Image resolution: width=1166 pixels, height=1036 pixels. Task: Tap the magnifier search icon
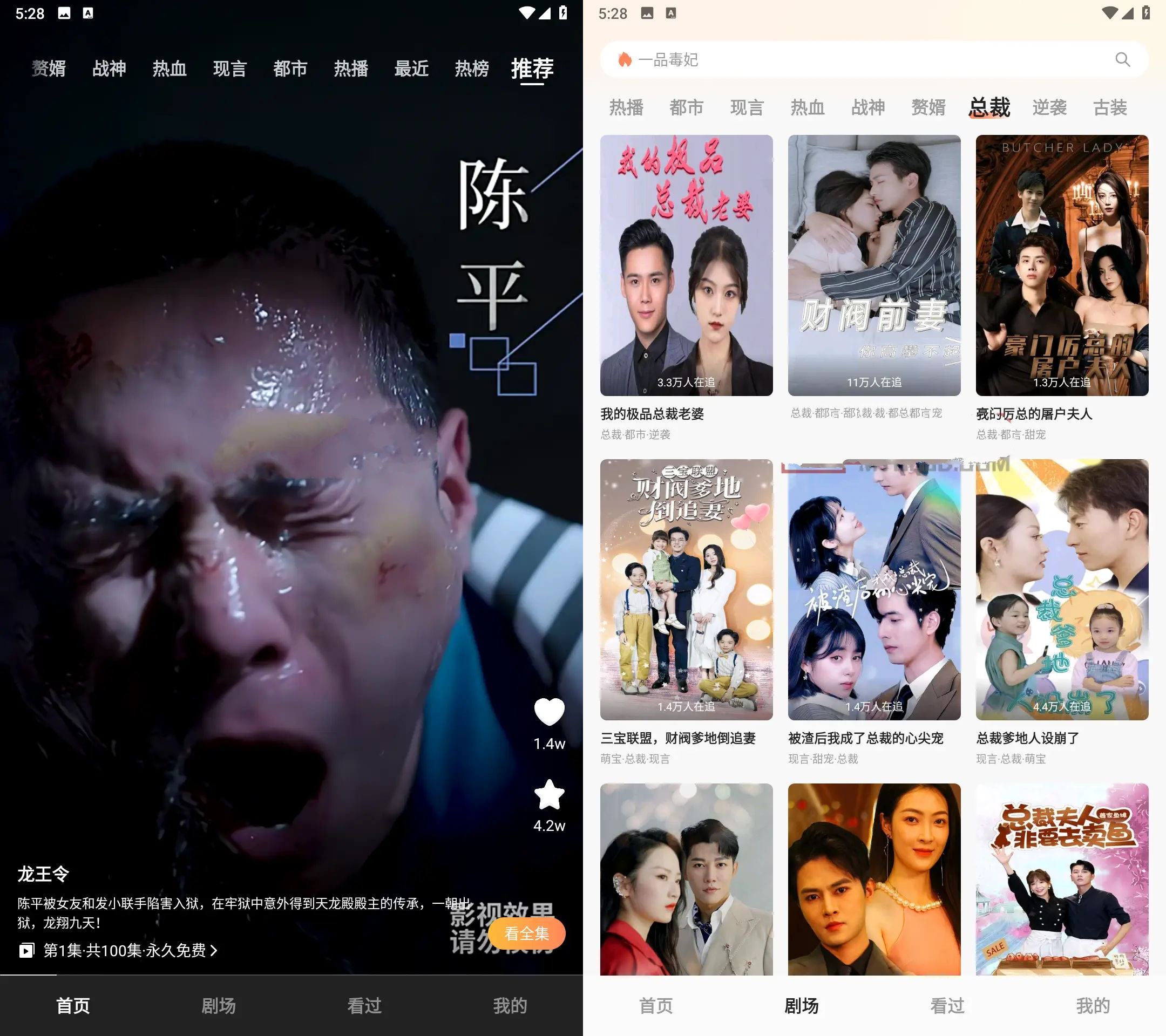pyautogui.click(x=1122, y=59)
